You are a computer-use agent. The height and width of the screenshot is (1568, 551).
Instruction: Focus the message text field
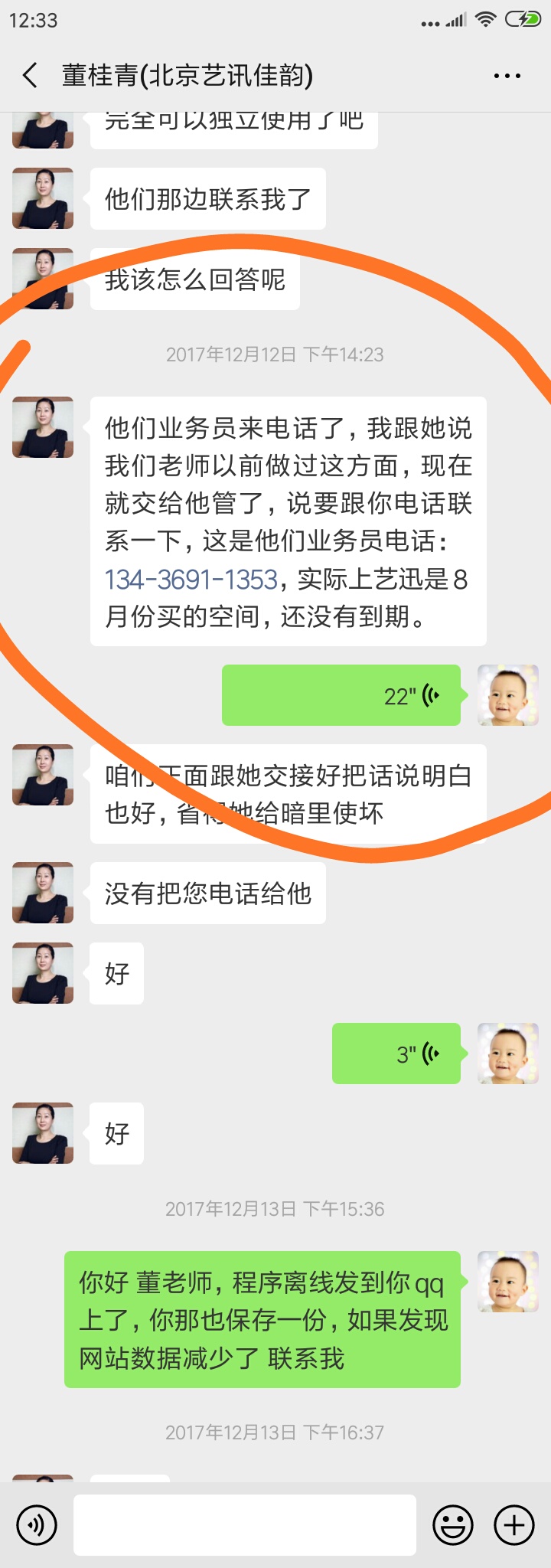(x=245, y=1525)
